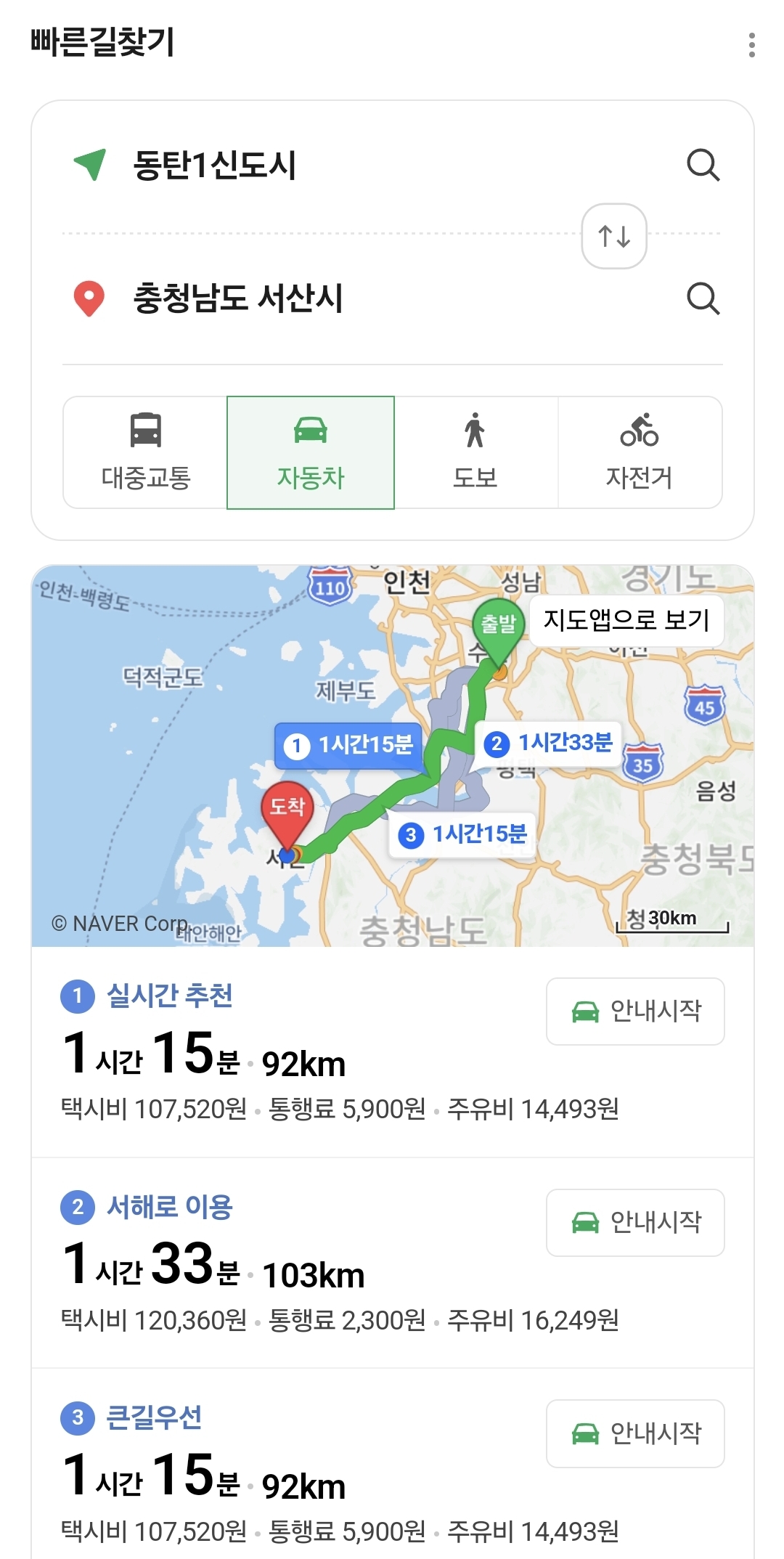The image size is (784, 1559).
Task: Open the three-dot overflow menu
Action: [x=751, y=45]
